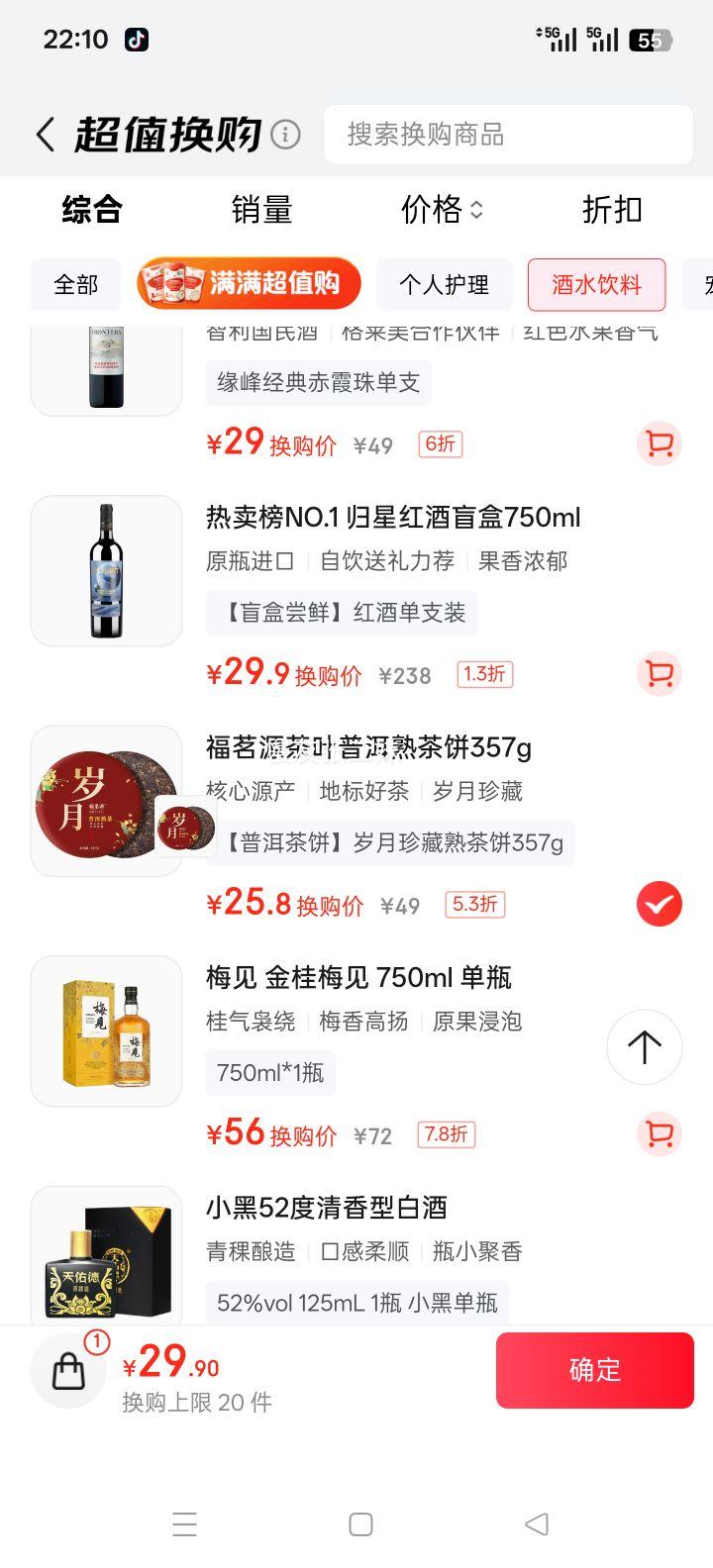This screenshot has width=713, height=1568.
Task: Uncheck the 福茗源普洱熟茶饼 selection
Action: pyautogui.click(x=659, y=904)
